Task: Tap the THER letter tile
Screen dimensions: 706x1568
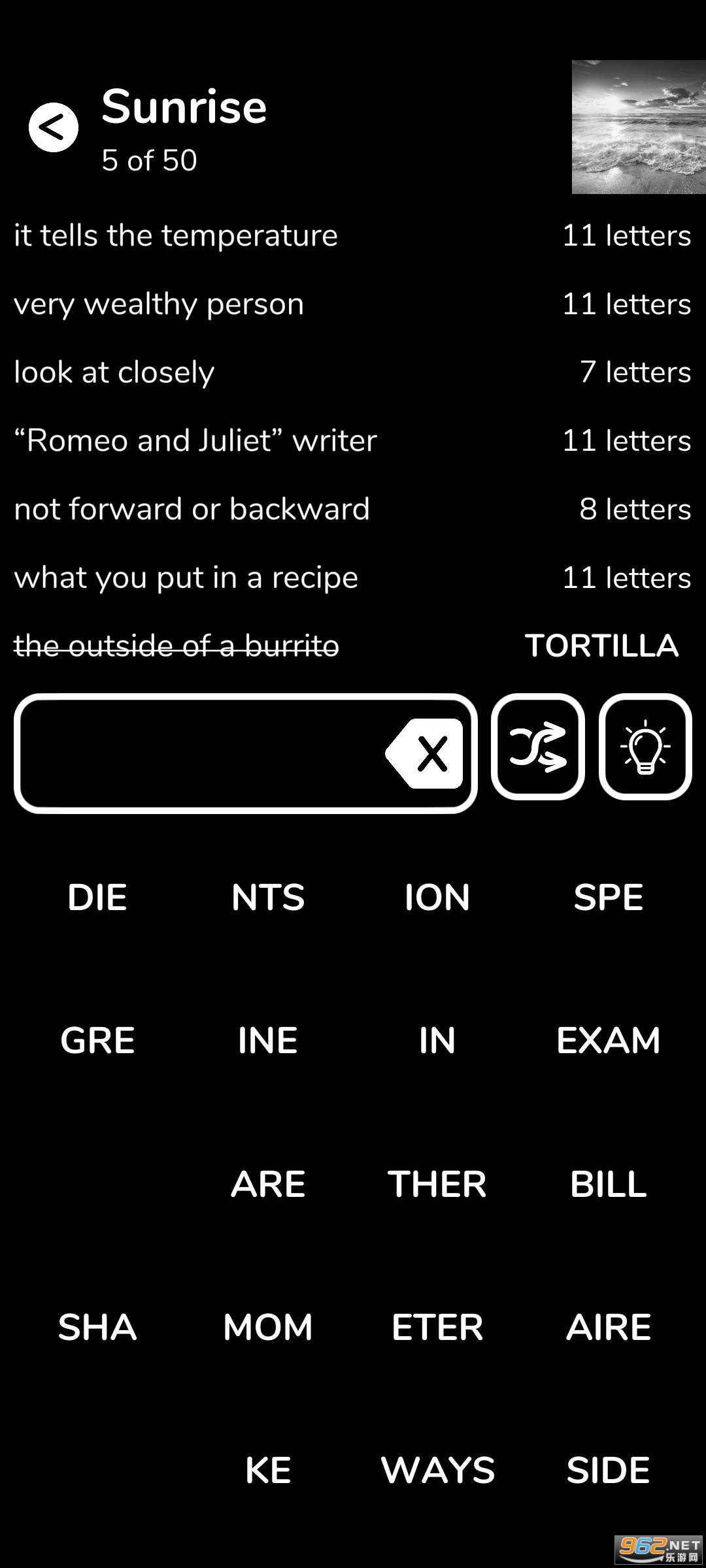Action: (x=437, y=1184)
